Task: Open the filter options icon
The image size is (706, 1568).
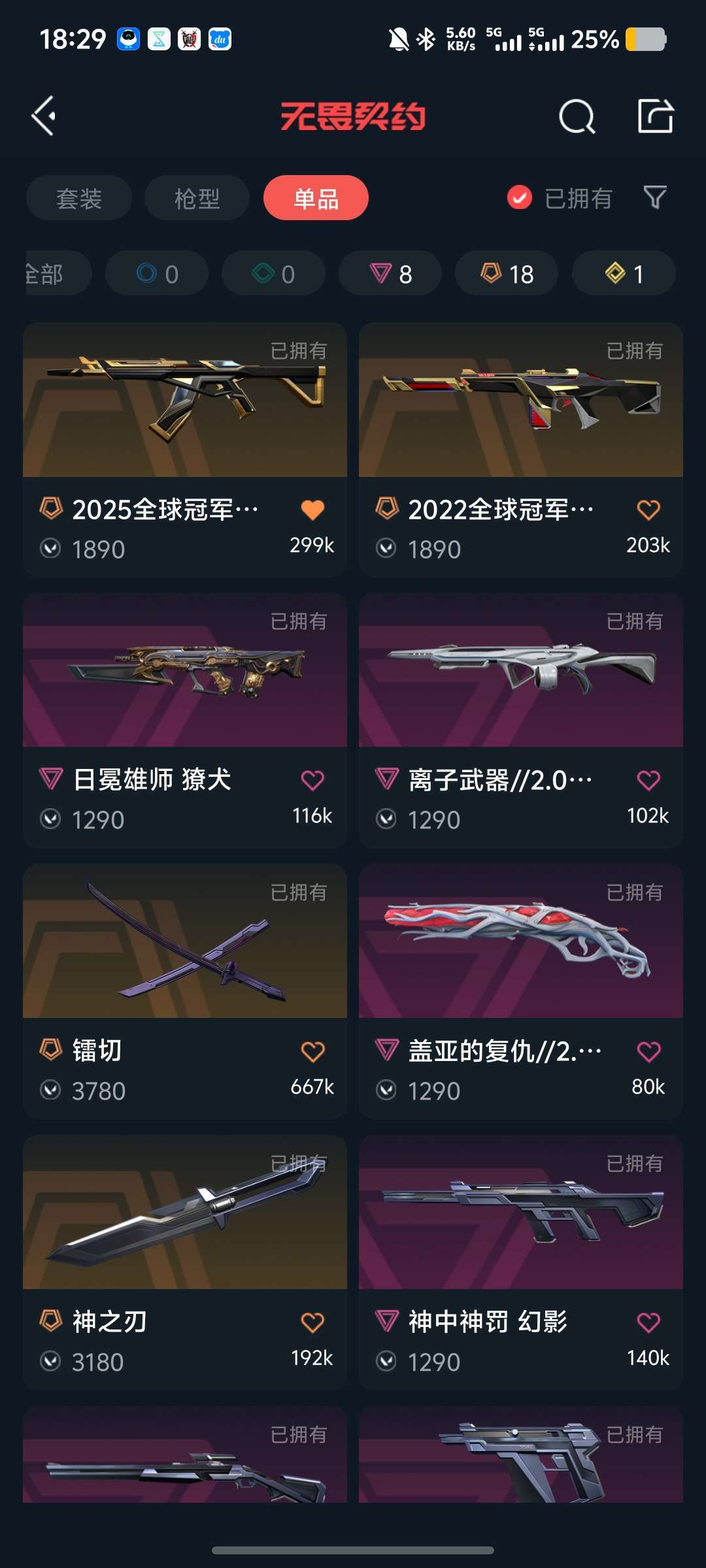Action: coord(654,198)
